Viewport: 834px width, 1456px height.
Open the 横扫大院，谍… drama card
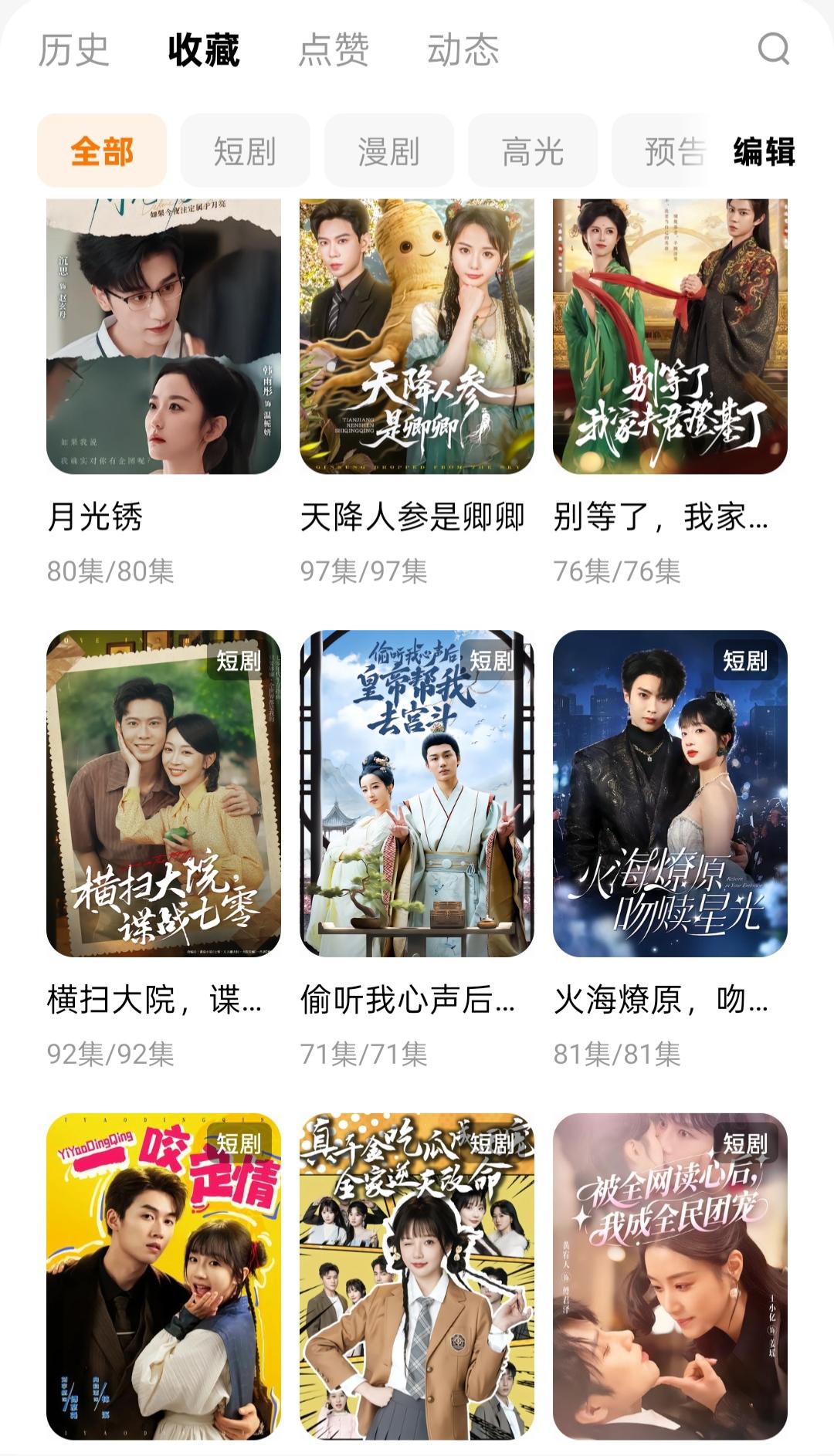tap(163, 794)
